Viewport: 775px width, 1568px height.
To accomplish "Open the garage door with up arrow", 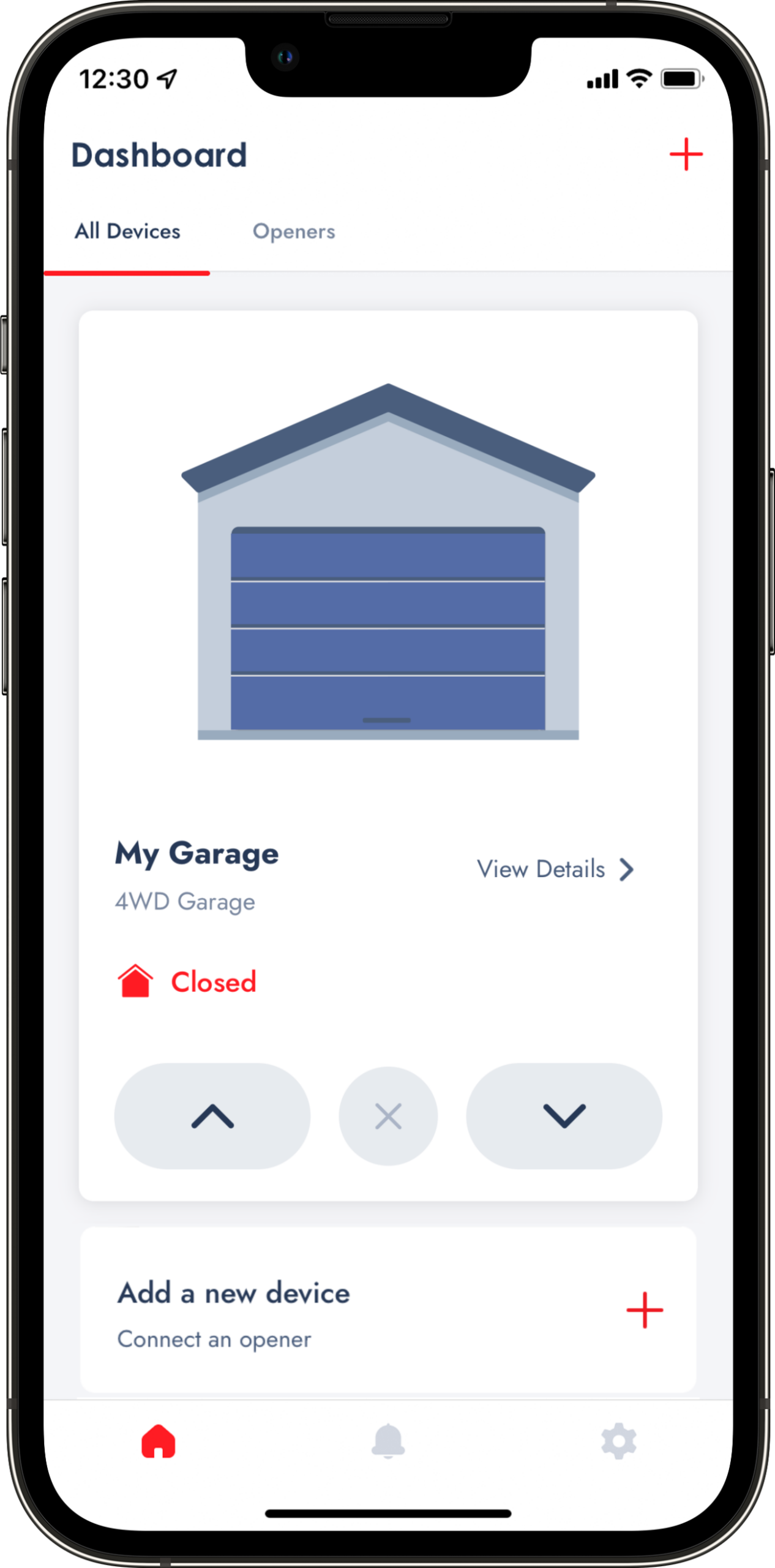I will 212,1116.
